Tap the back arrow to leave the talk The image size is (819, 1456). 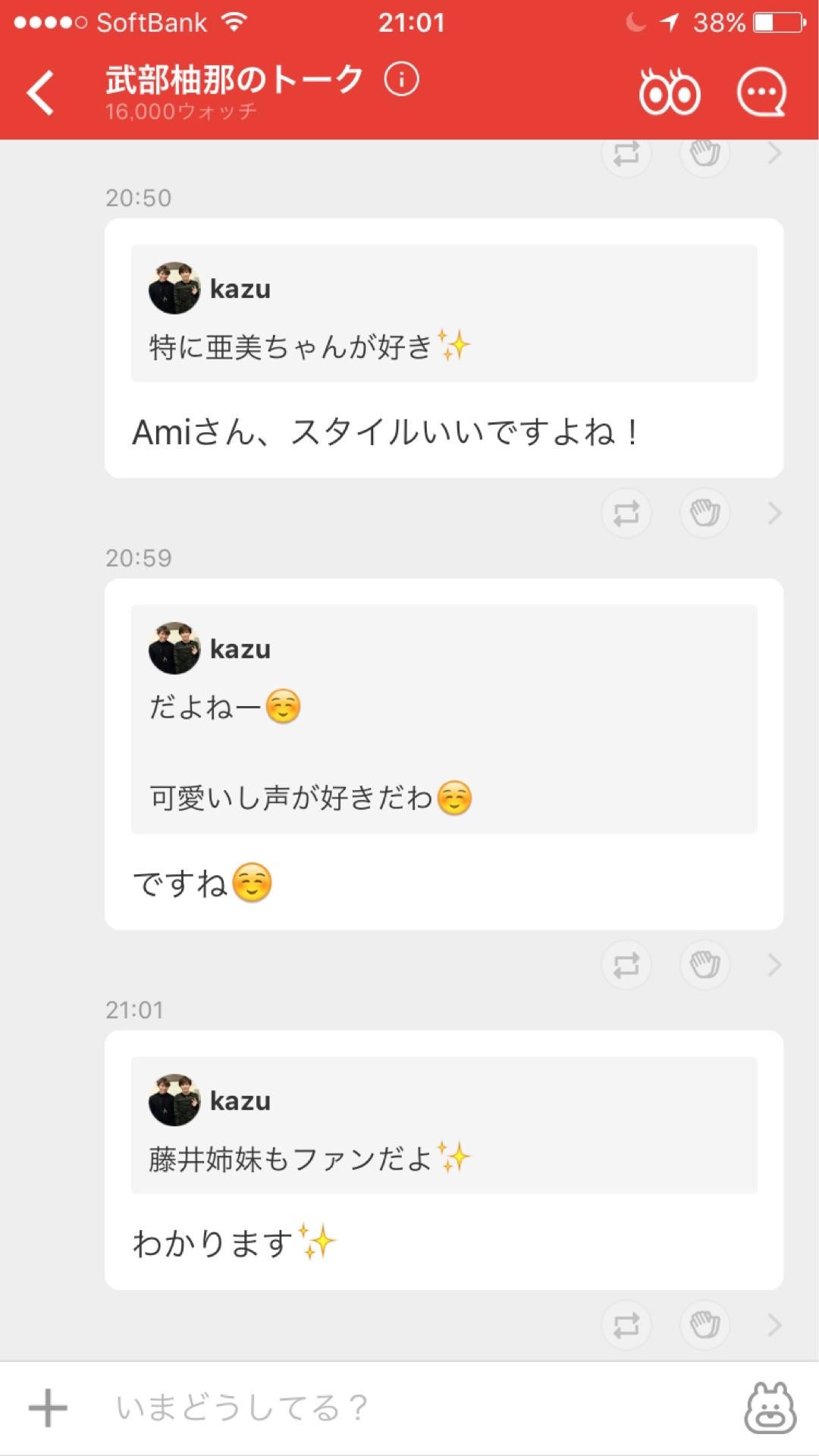pos(41,91)
